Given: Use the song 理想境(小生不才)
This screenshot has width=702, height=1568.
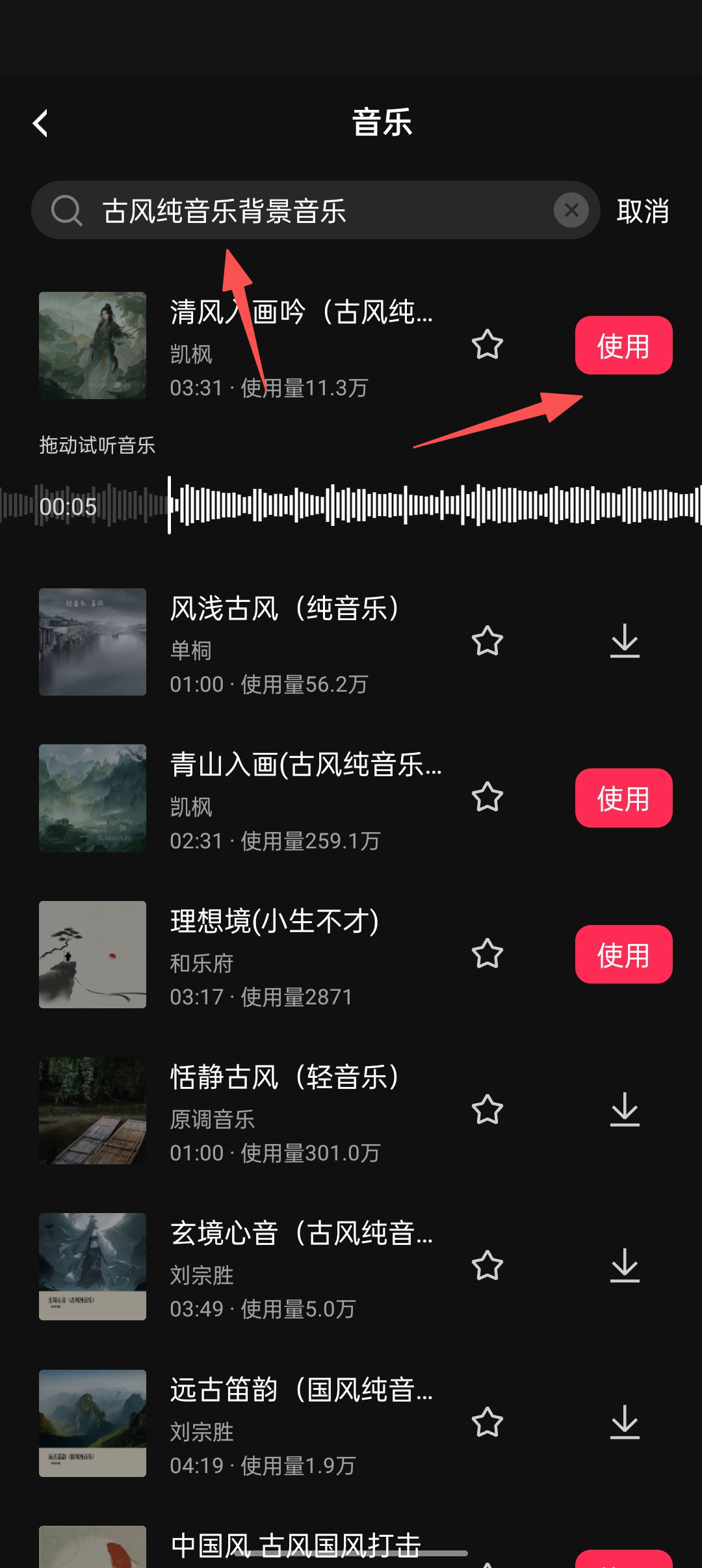Looking at the screenshot, I should point(623,954).
